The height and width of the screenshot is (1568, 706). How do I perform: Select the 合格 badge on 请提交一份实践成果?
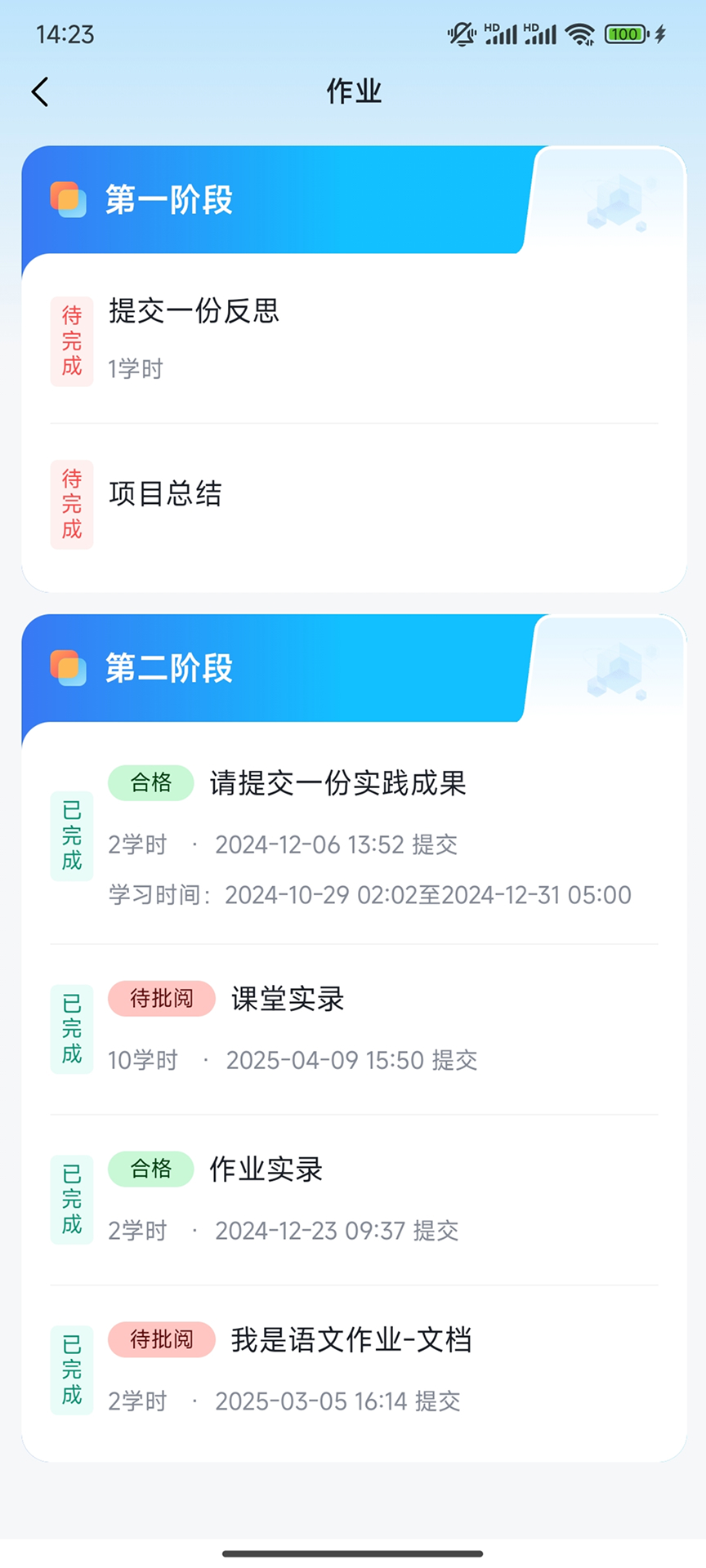[150, 782]
